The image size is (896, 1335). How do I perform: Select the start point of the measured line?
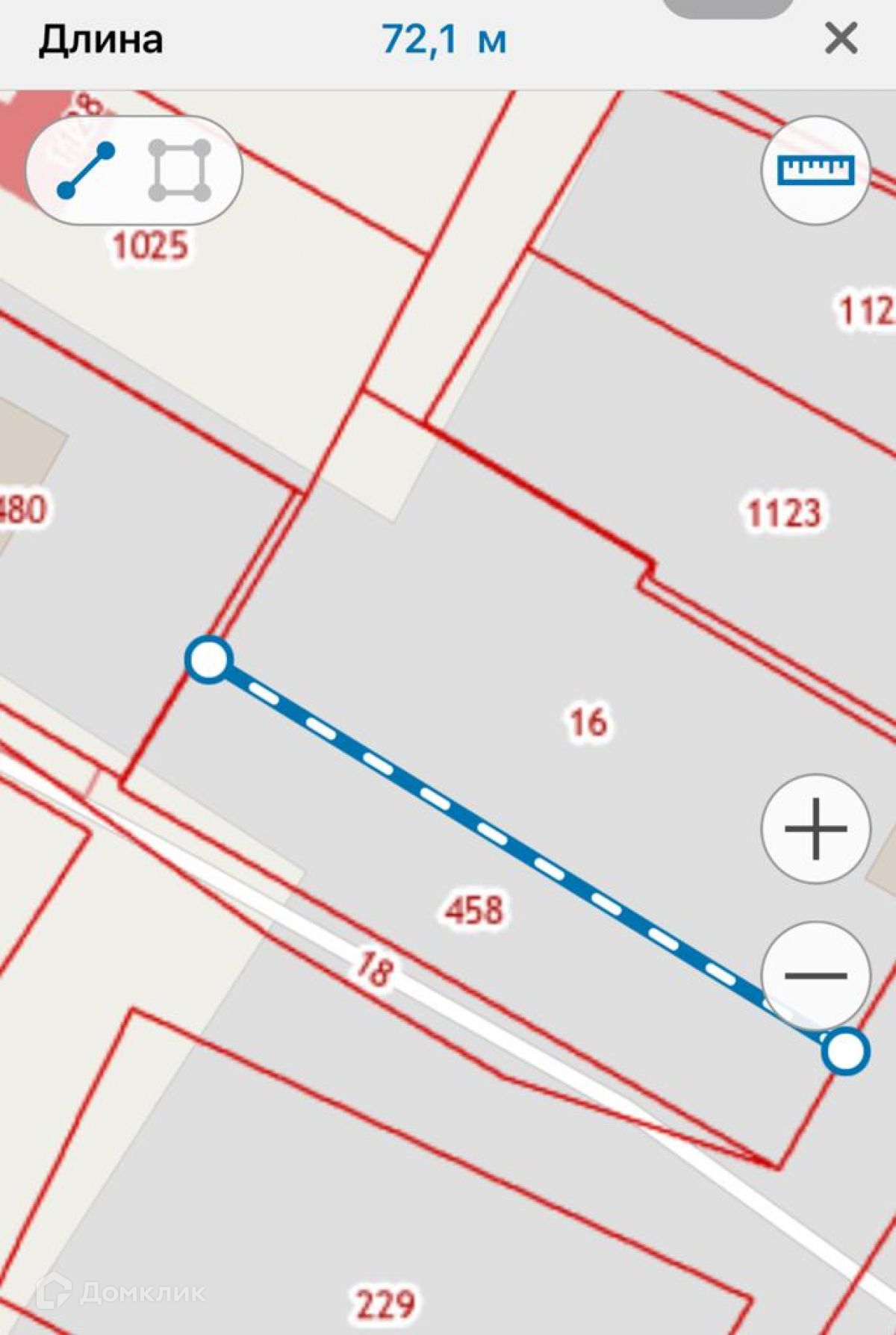tap(209, 659)
